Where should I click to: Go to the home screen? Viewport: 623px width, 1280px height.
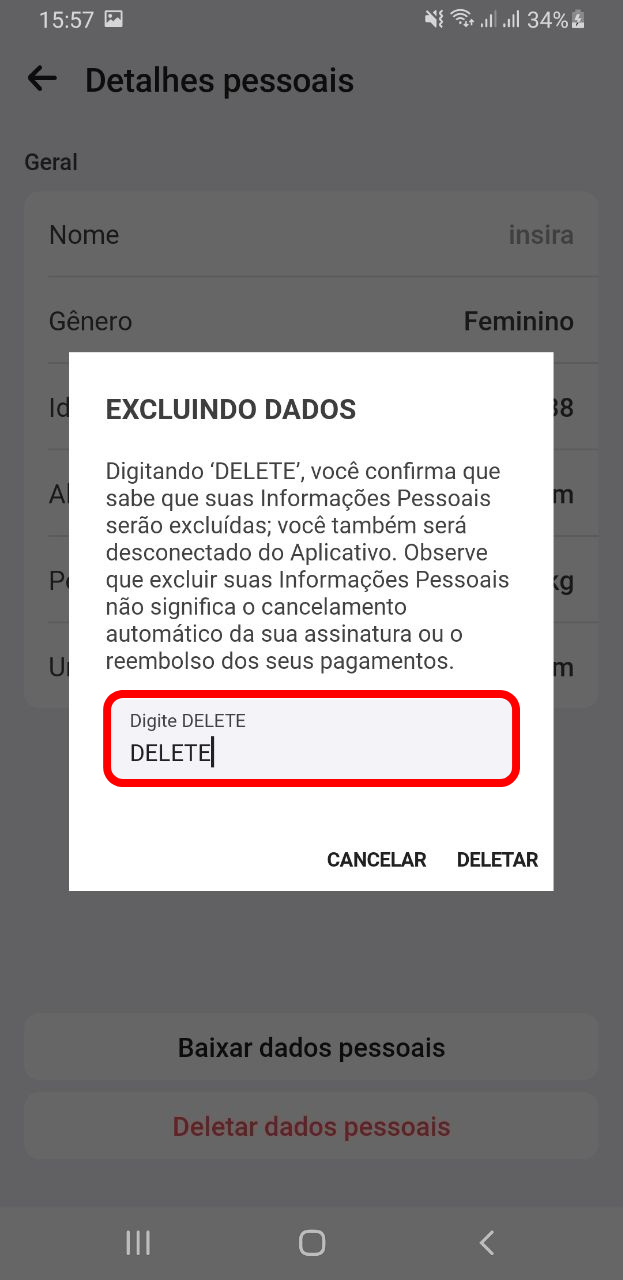(x=312, y=1243)
